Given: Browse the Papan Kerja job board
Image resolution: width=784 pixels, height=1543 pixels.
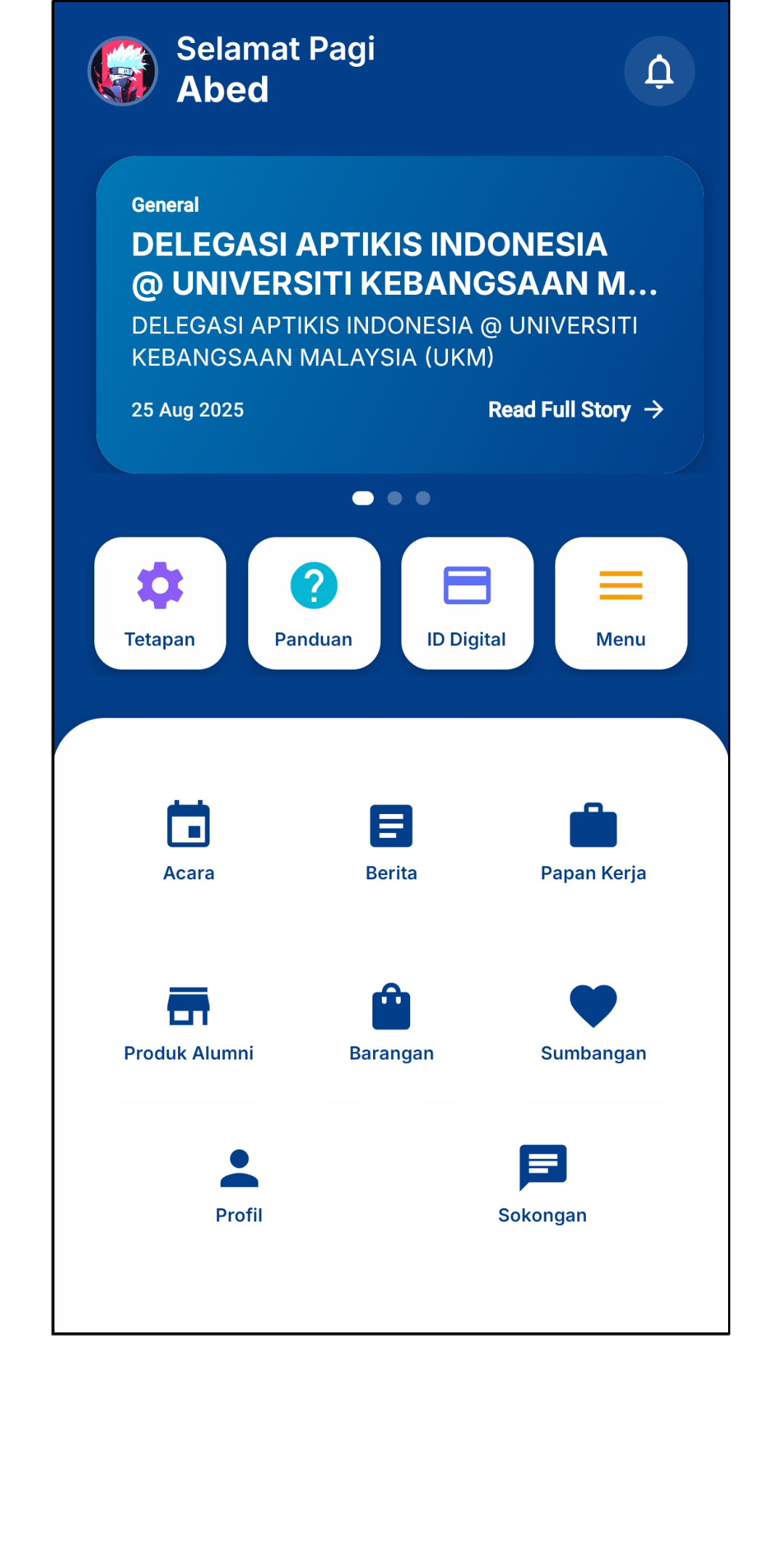Looking at the screenshot, I should [593, 841].
